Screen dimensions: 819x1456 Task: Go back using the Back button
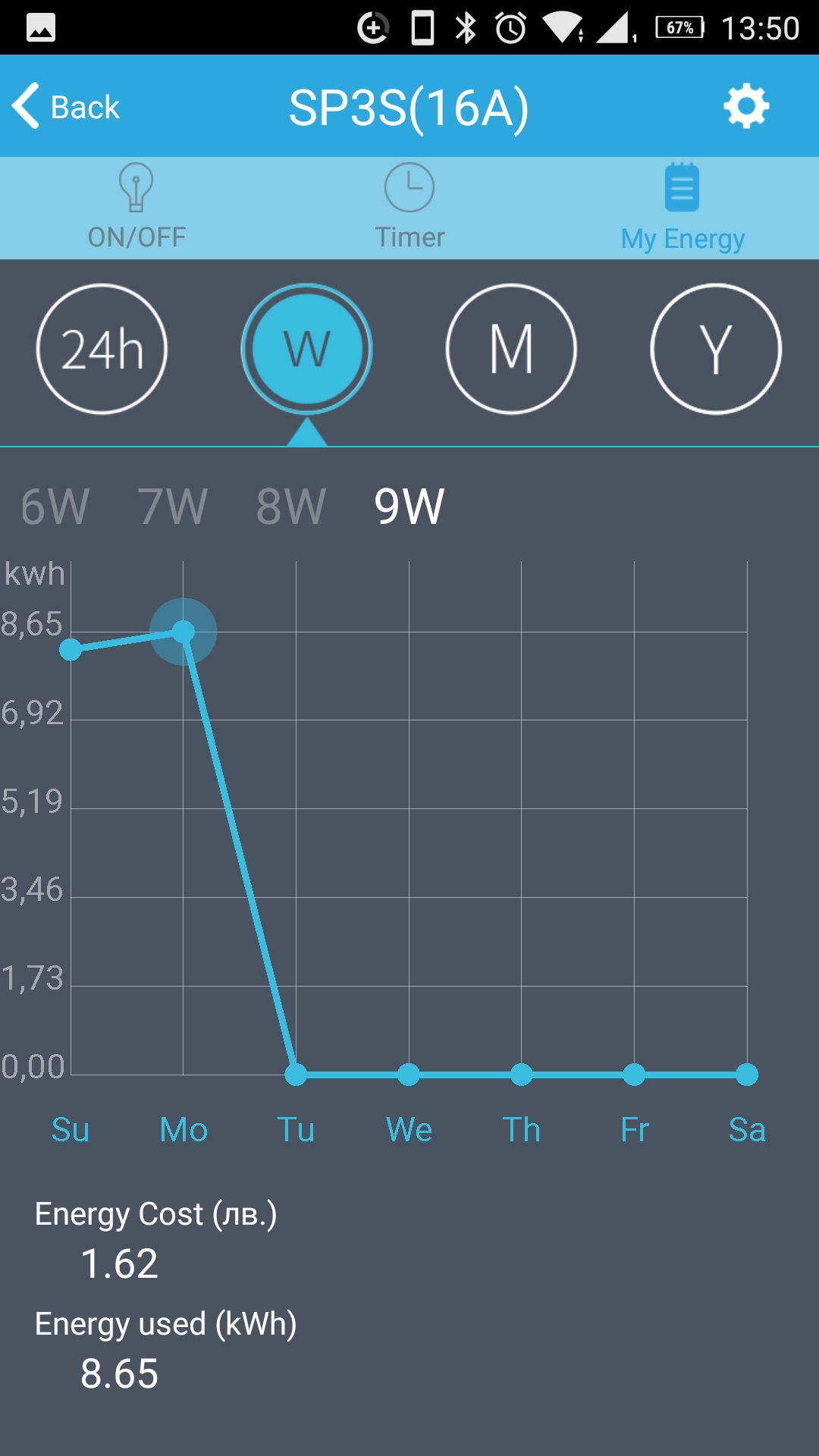[66, 106]
